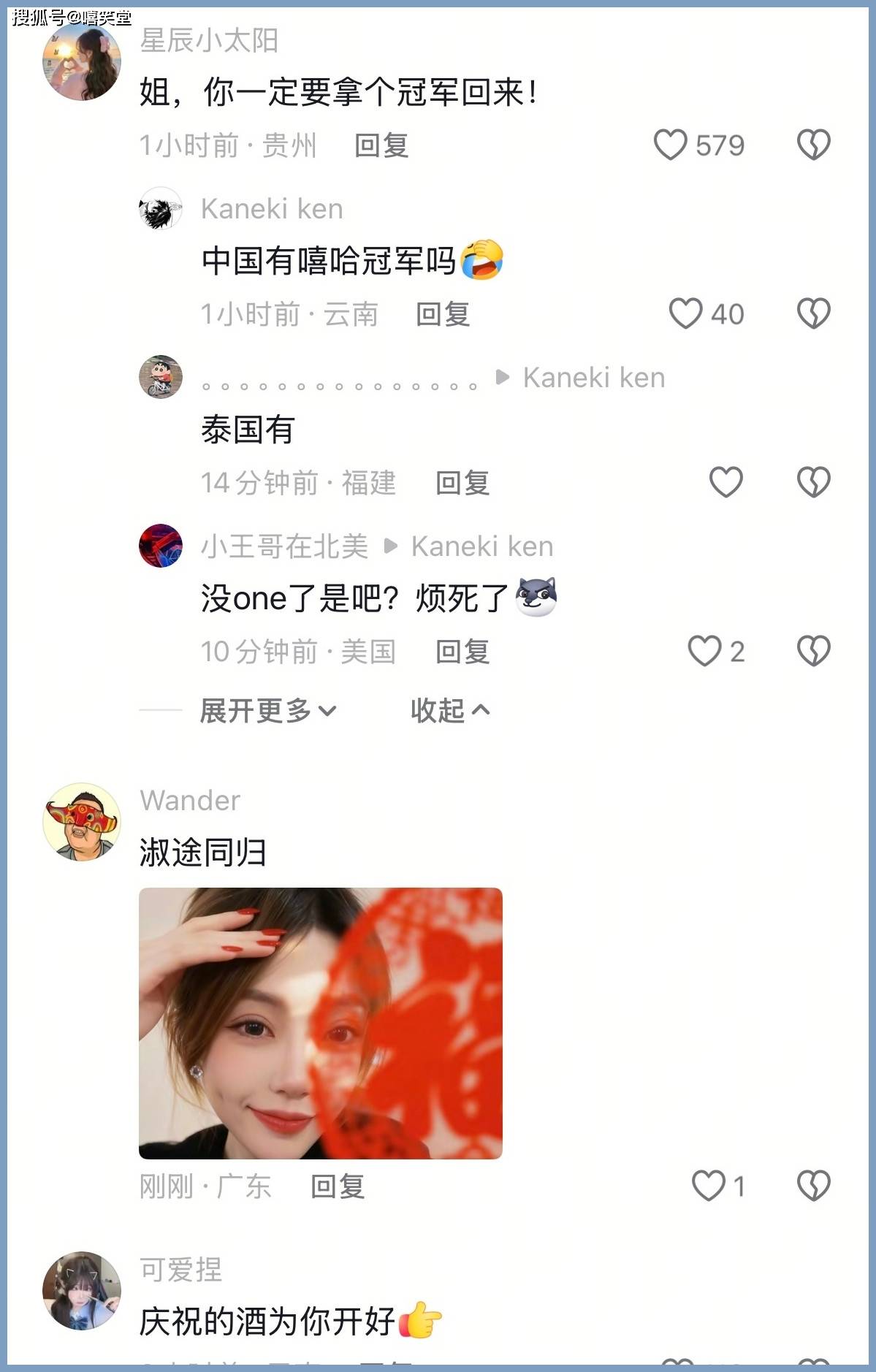Screen dimensions: 876x1372
Task: Dislike Wander's comment
Action: pyautogui.click(x=813, y=1186)
